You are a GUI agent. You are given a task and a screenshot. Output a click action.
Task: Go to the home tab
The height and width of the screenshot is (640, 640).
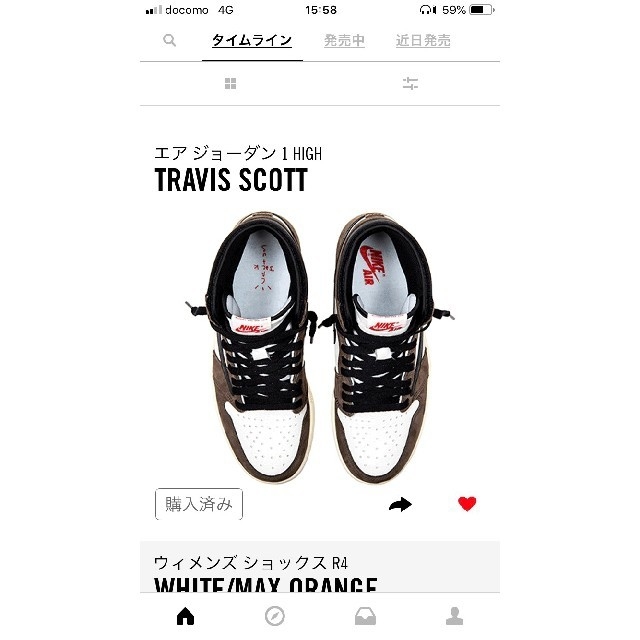tap(185, 616)
